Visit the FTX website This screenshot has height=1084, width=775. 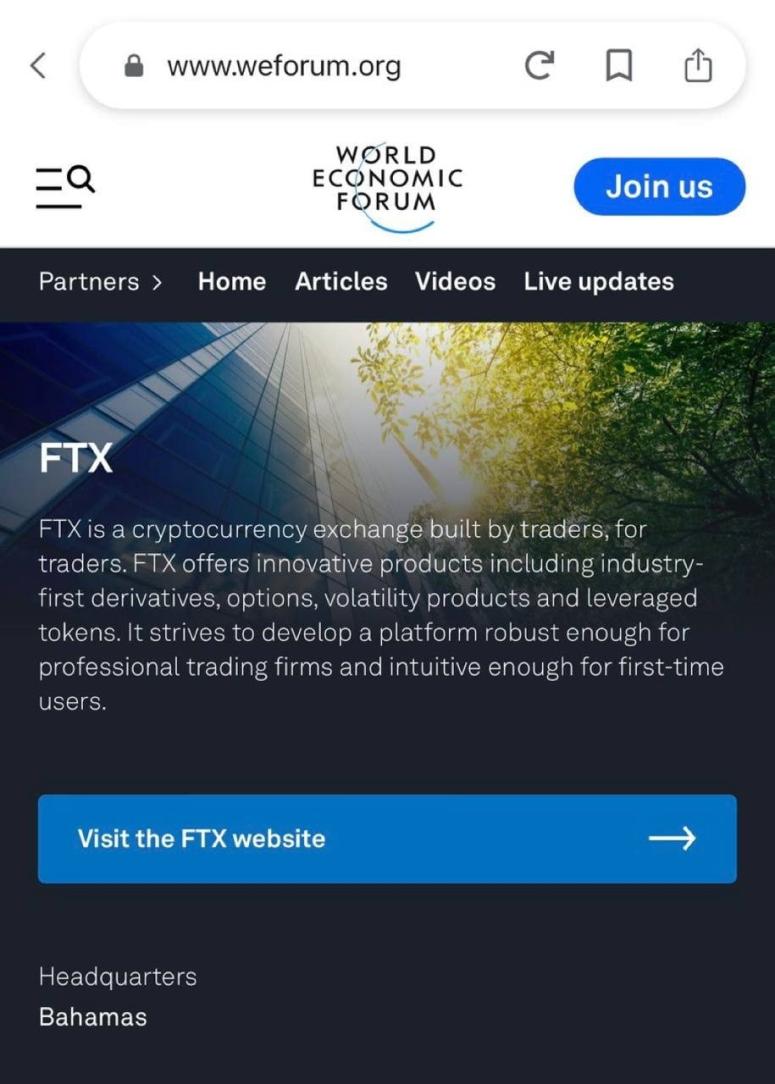[387, 839]
